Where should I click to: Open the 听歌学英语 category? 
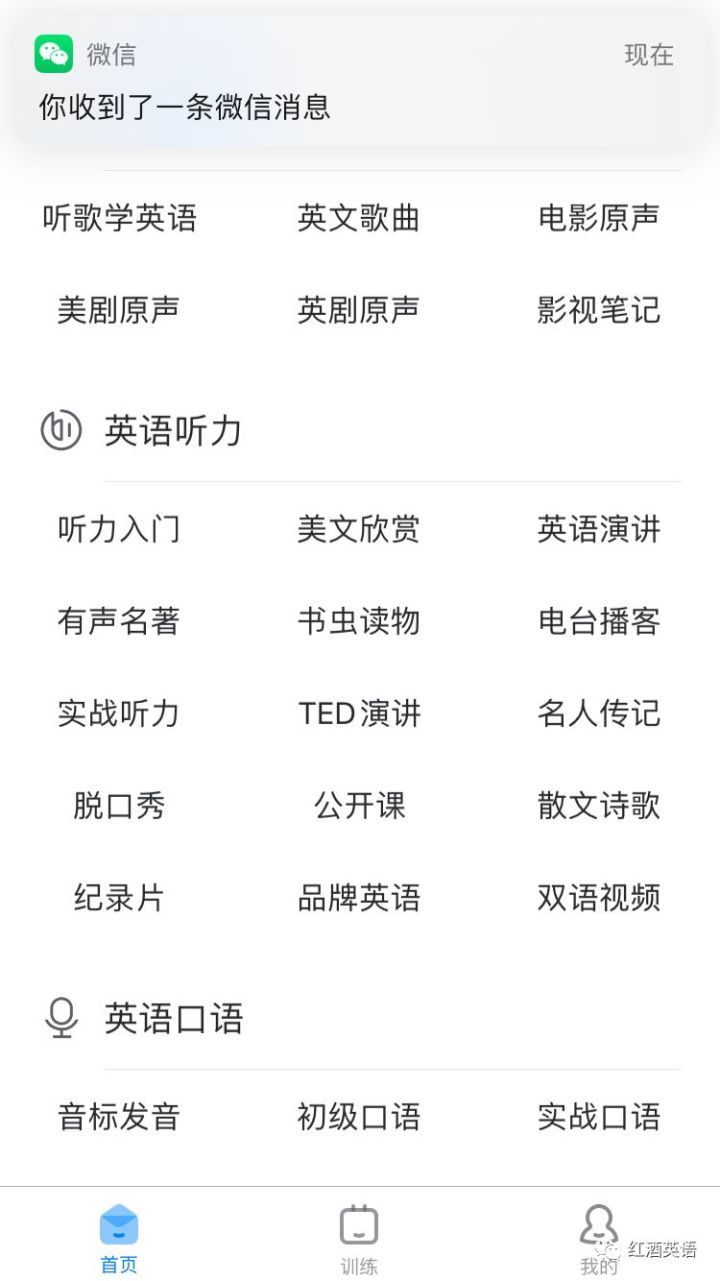point(120,218)
